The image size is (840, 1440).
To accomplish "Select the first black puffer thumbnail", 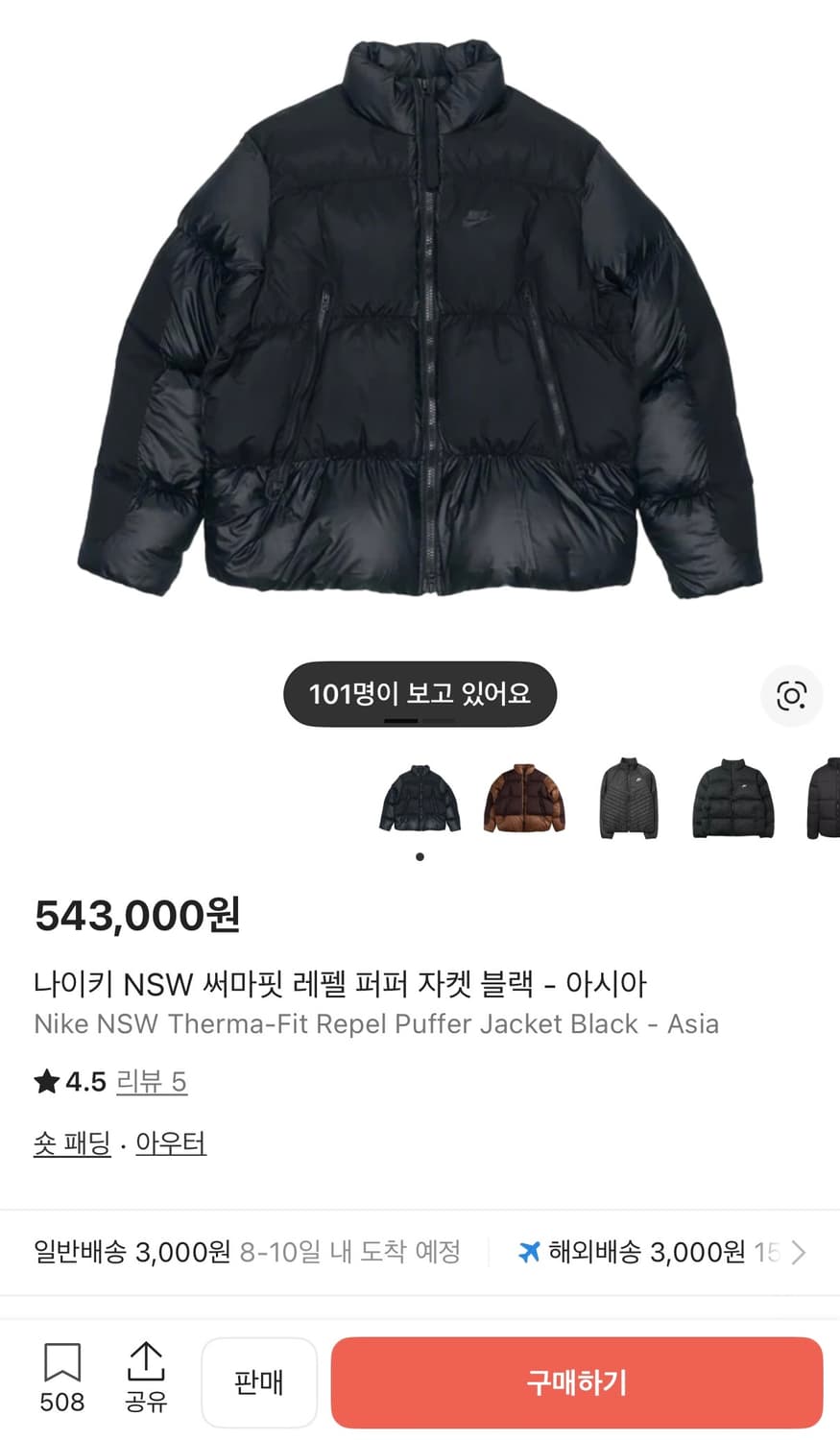I will (420, 800).
